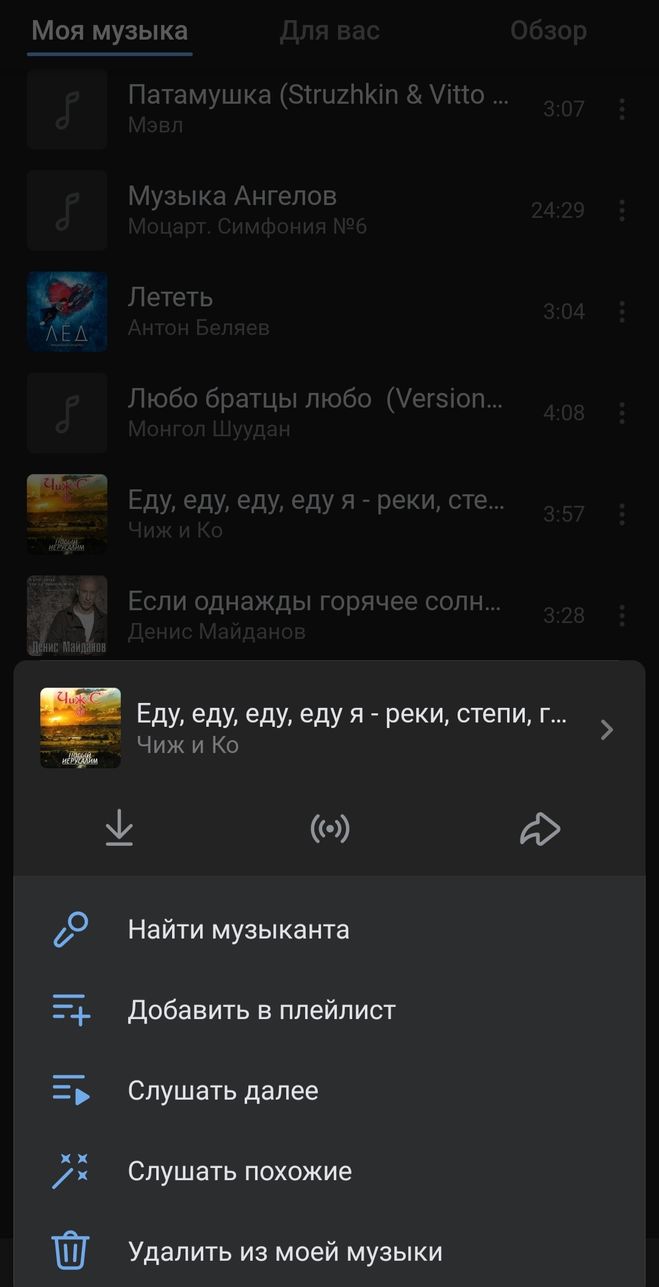Open options for Музыка Ангелов
Screen dimensions: 659x1287
622,210
